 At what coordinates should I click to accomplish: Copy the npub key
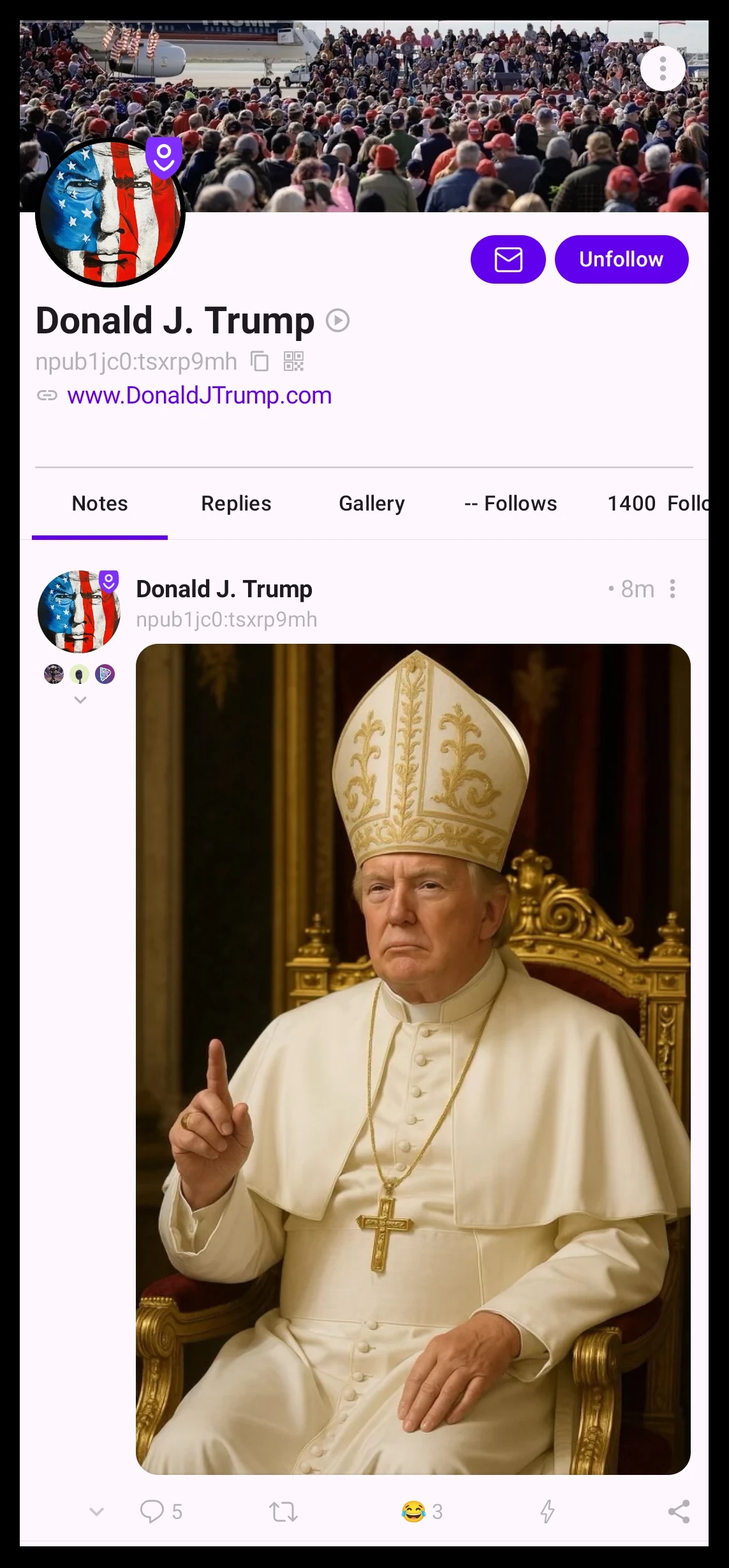[x=260, y=361]
